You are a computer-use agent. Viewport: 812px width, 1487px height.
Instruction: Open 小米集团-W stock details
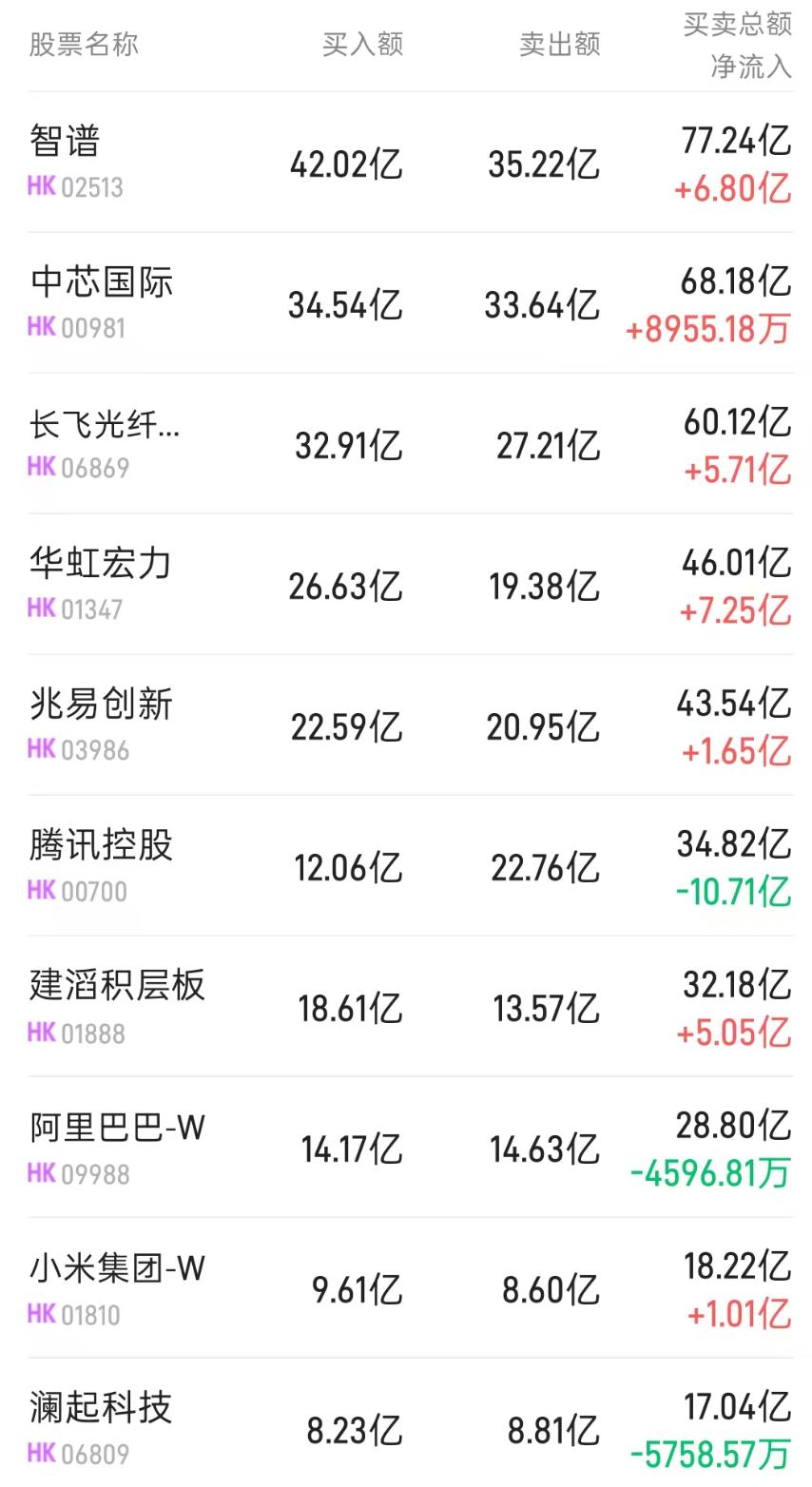pos(410,1288)
